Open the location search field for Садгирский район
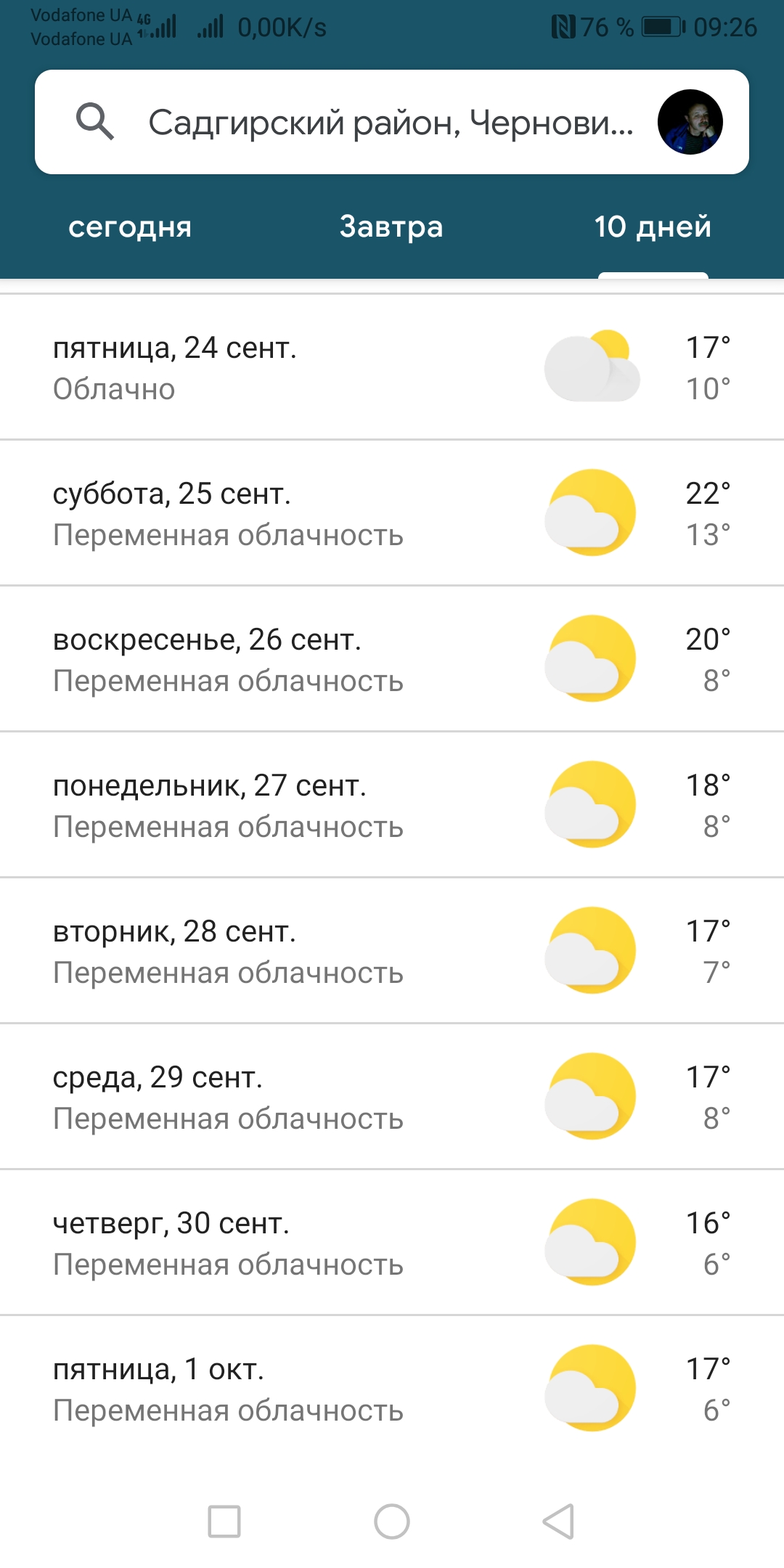 [x=391, y=122]
